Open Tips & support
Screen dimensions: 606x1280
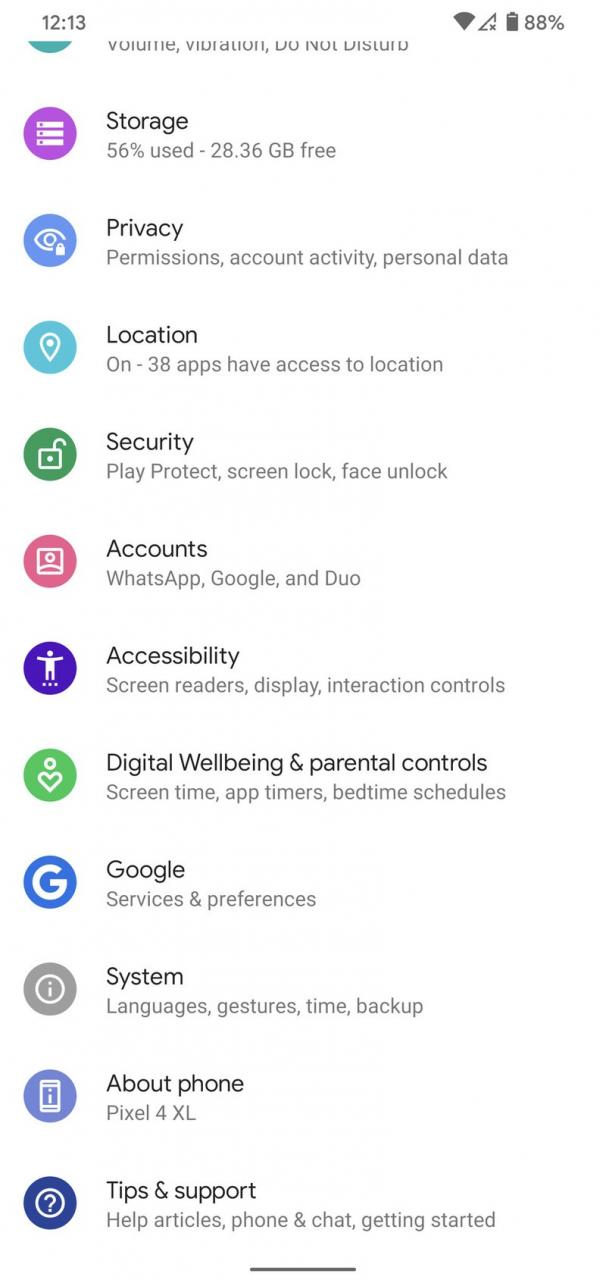pos(303,1204)
